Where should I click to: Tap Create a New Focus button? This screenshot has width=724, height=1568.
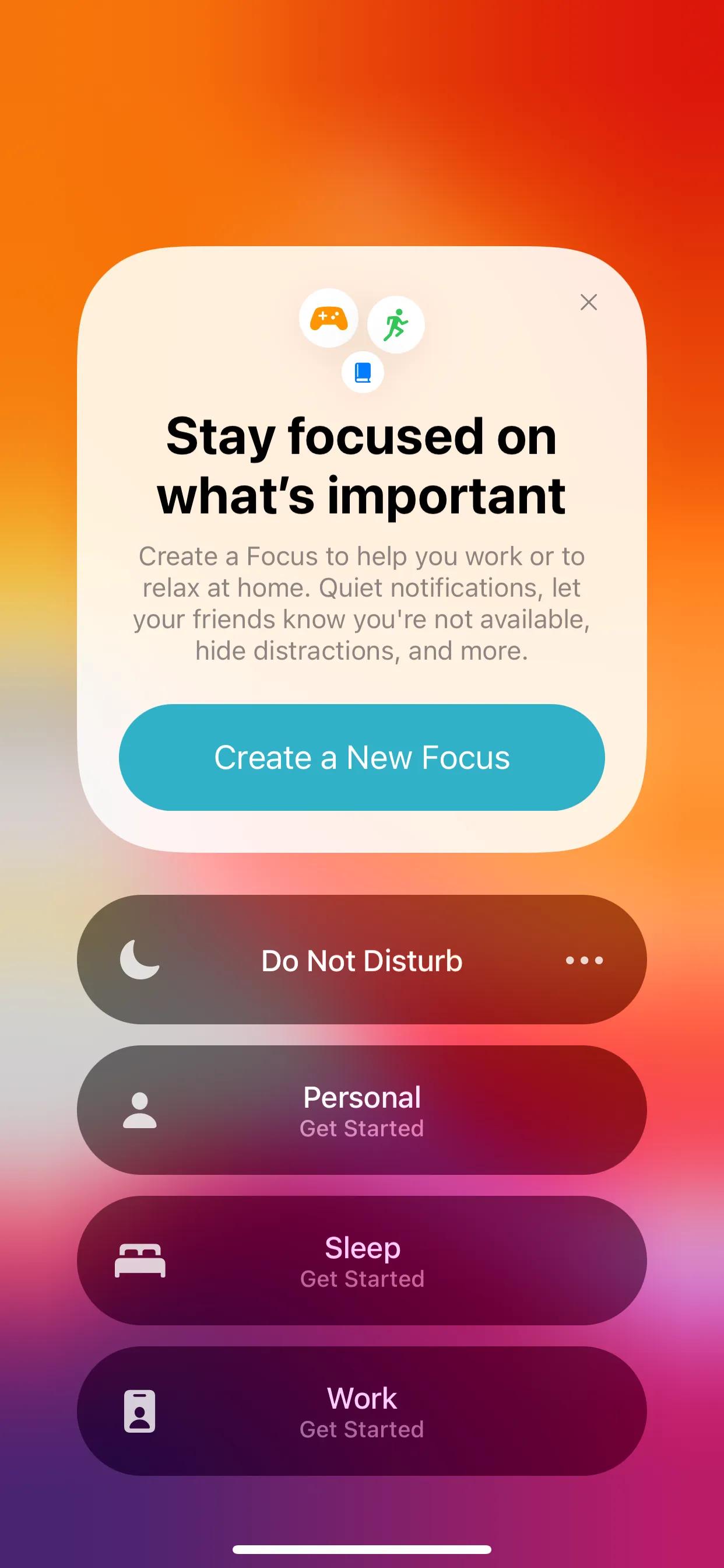361,757
